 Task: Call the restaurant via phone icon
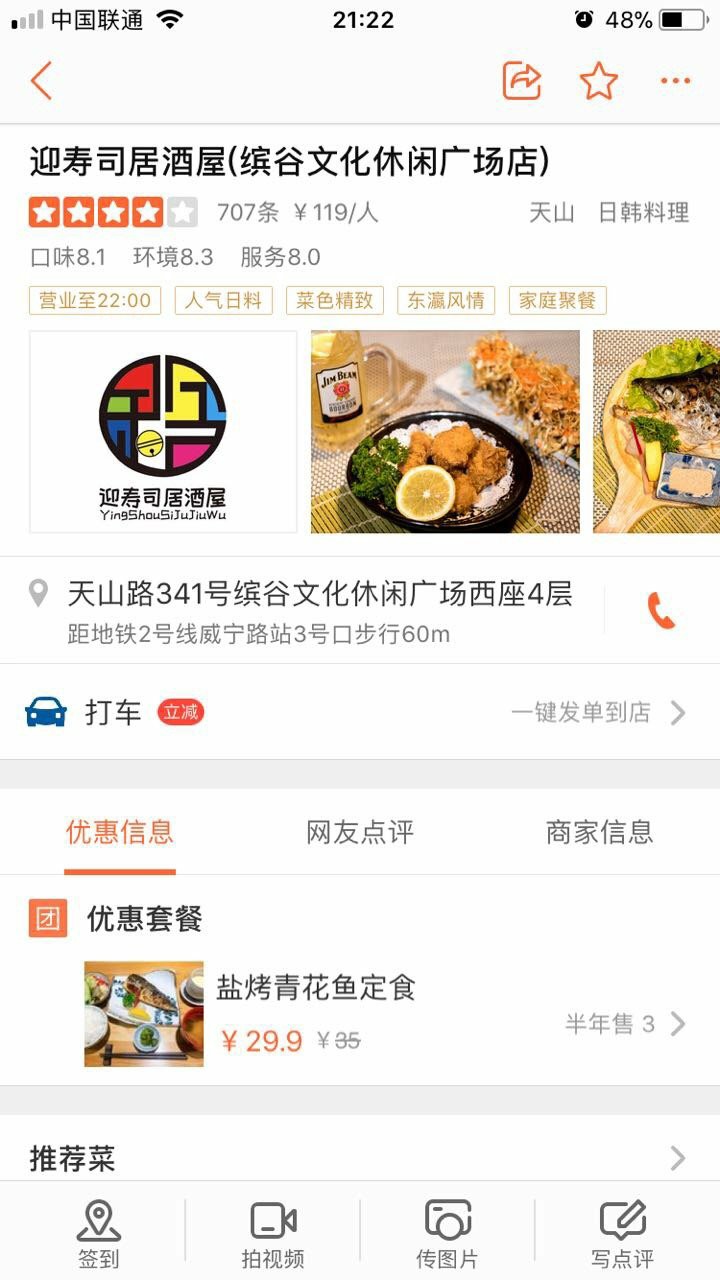point(661,610)
